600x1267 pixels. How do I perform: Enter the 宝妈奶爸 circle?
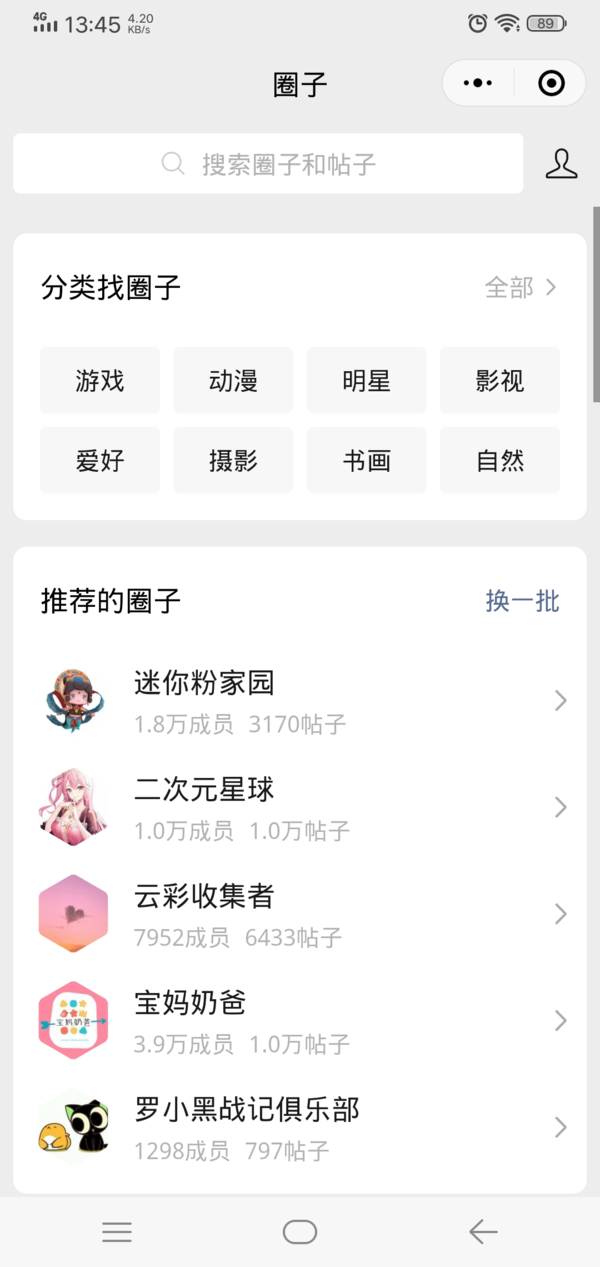pyautogui.click(x=300, y=1021)
